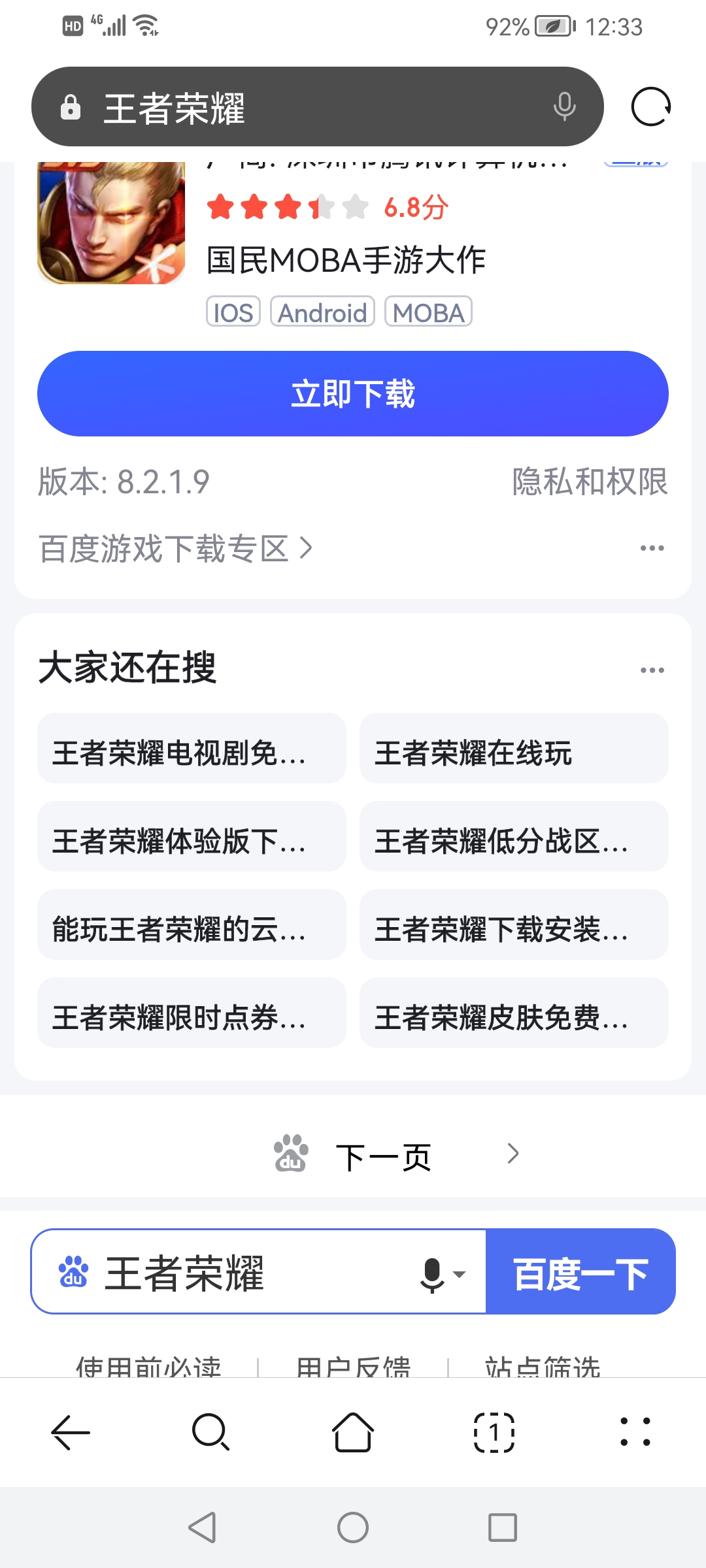Open more options beside 大家还在搜

652,670
